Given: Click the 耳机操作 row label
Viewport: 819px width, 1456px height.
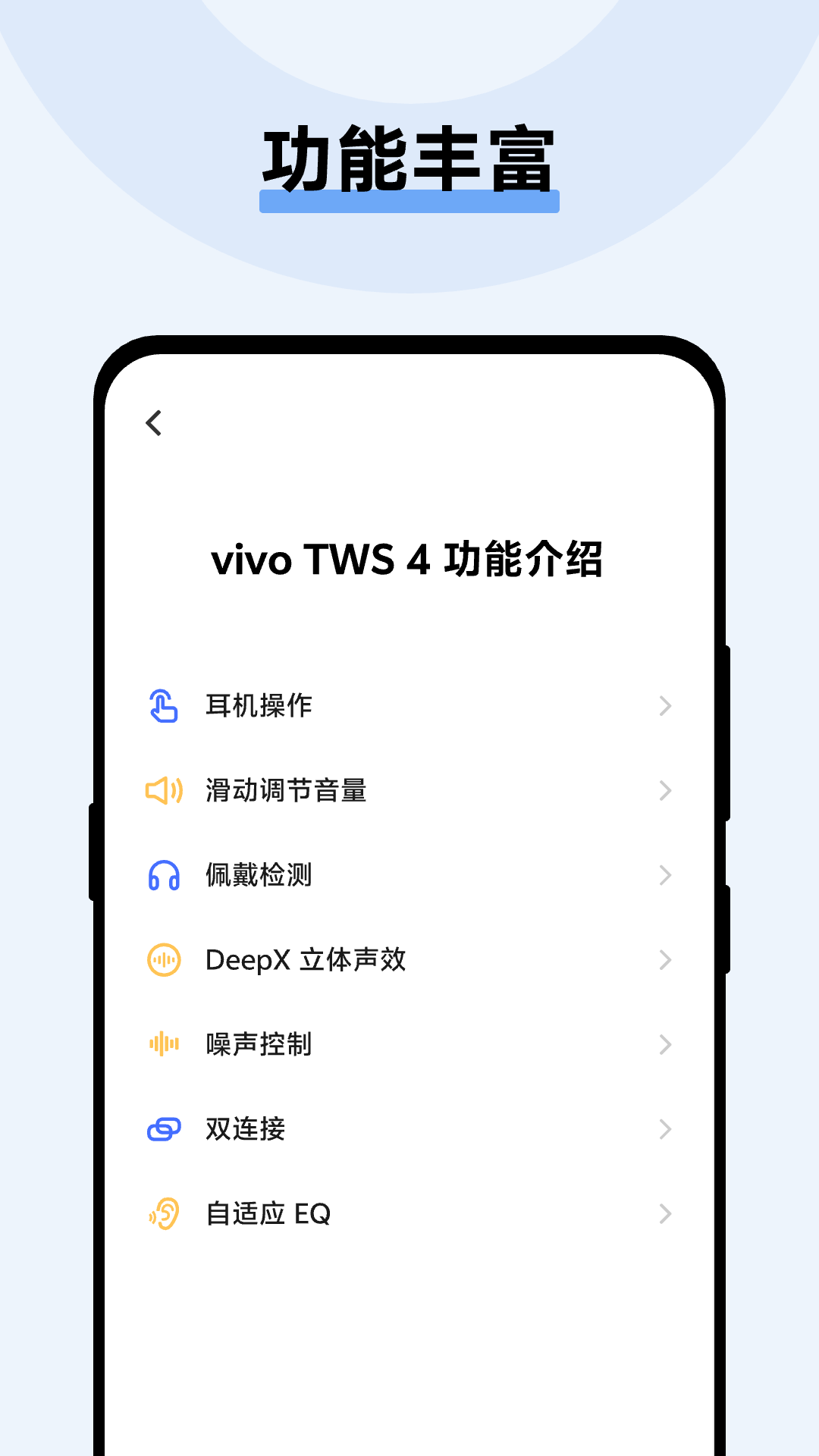Looking at the screenshot, I should 258,706.
